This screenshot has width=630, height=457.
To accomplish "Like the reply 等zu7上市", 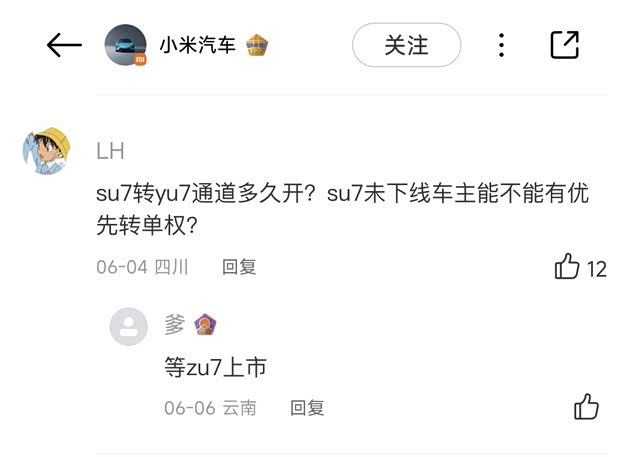I will [586, 407].
